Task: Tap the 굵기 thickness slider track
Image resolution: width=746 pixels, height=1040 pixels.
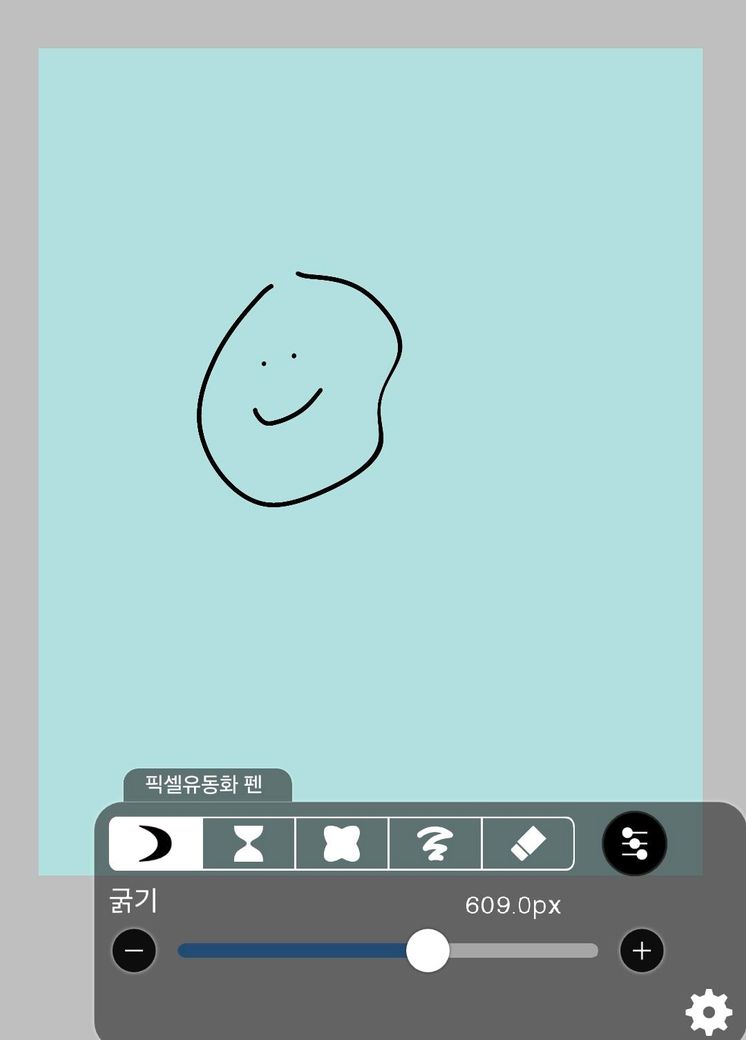Action: click(x=520, y=951)
